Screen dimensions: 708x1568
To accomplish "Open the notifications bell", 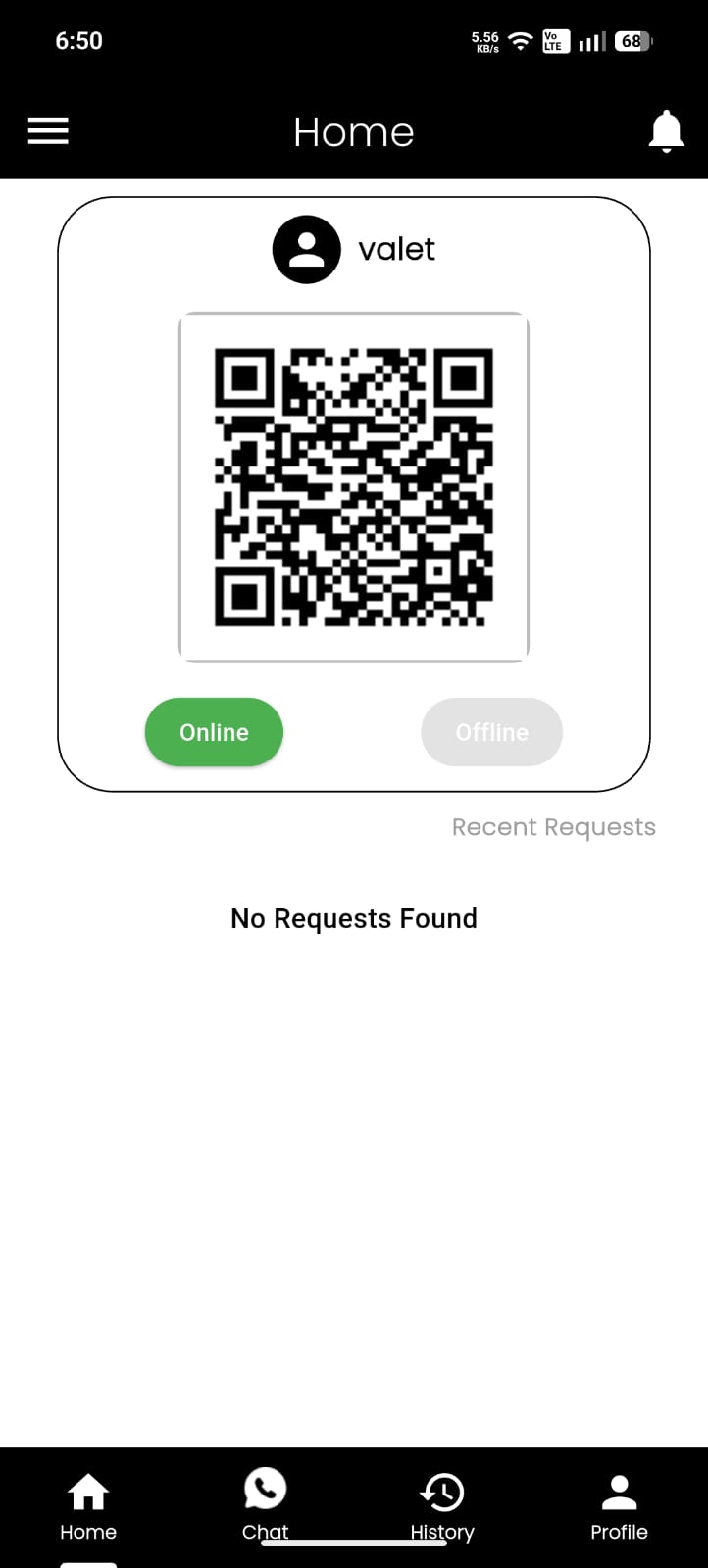I will point(666,131).
